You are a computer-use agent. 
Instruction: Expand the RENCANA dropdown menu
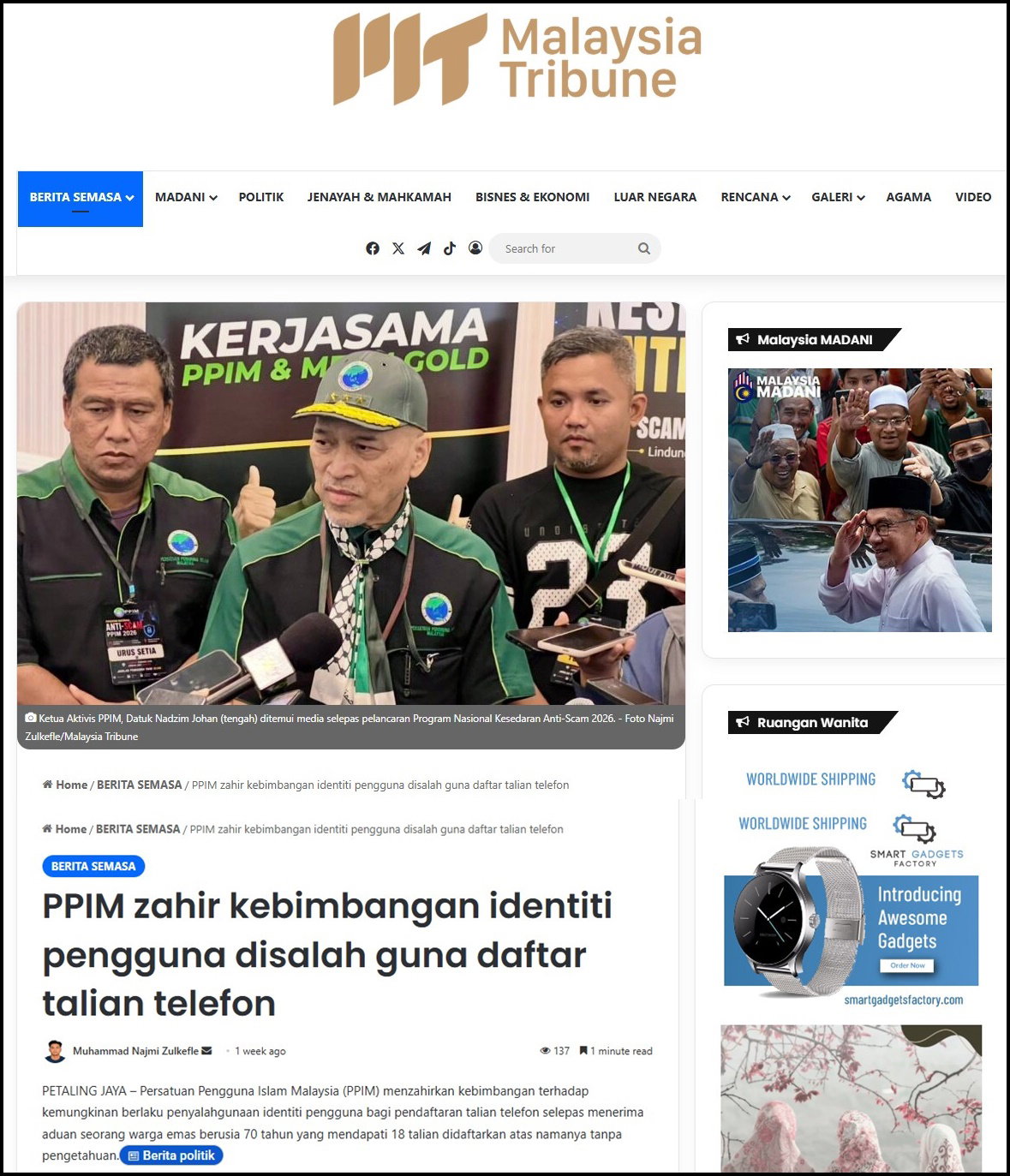755,197
